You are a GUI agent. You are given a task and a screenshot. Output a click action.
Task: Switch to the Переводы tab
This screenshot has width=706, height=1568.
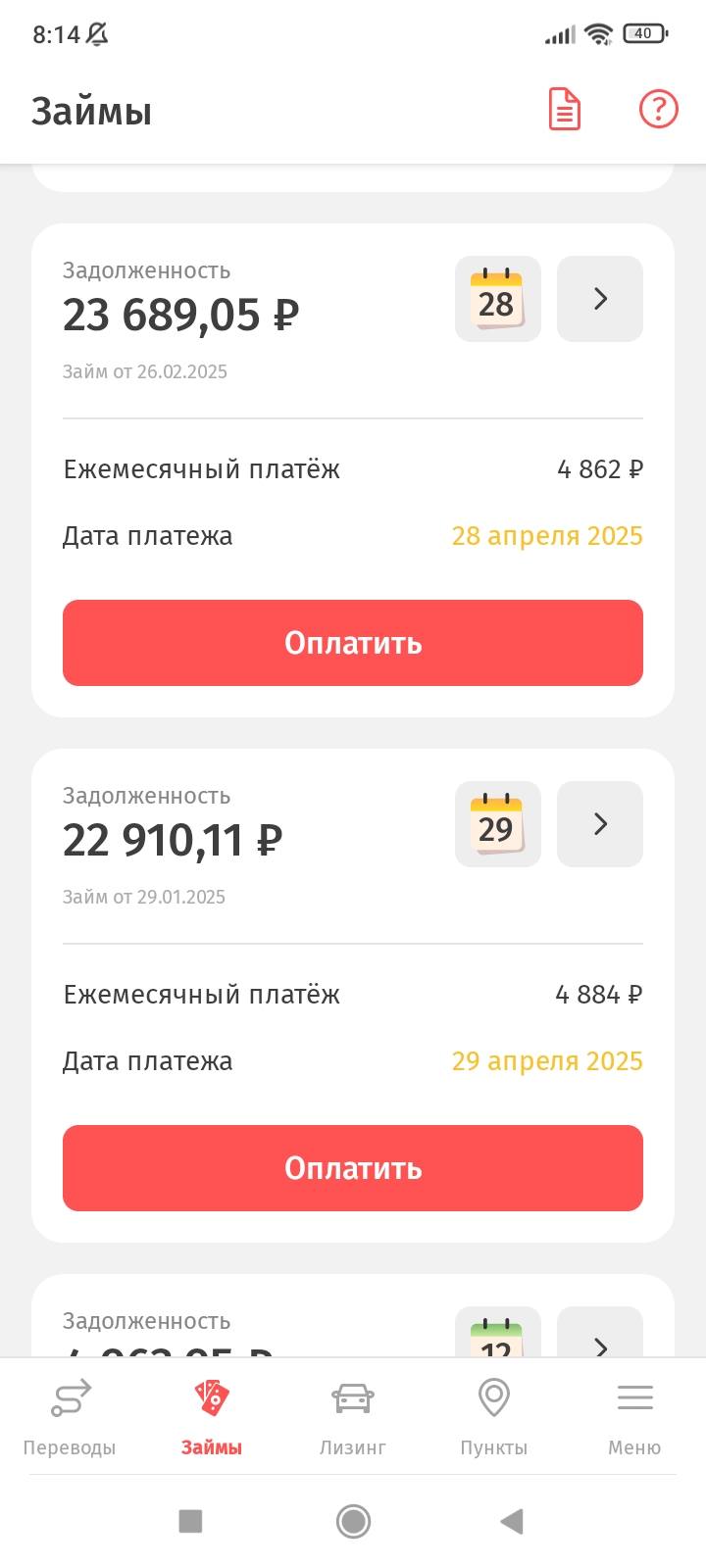point(69,1411)
